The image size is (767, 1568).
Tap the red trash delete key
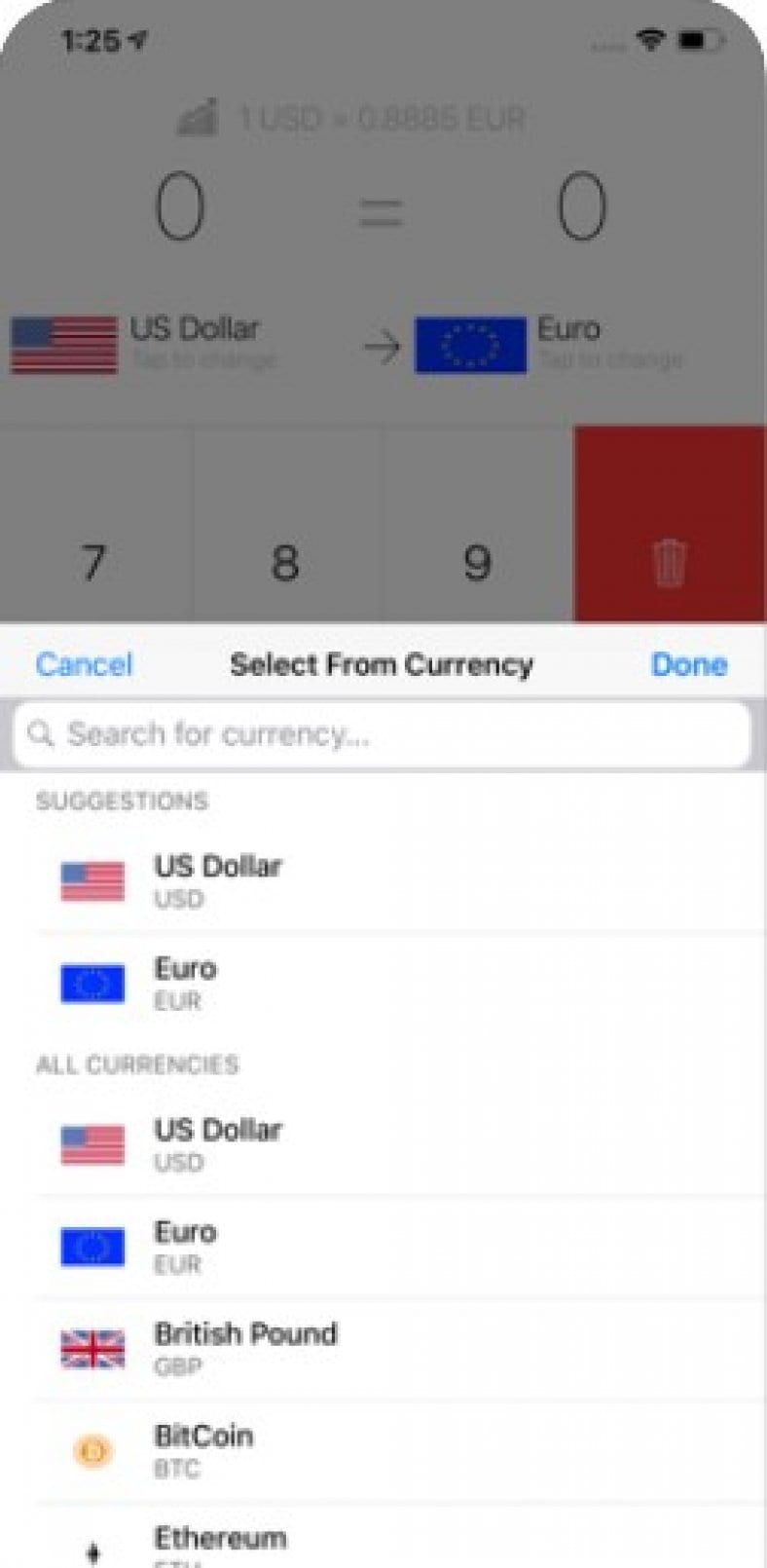(x=670, y=563)
